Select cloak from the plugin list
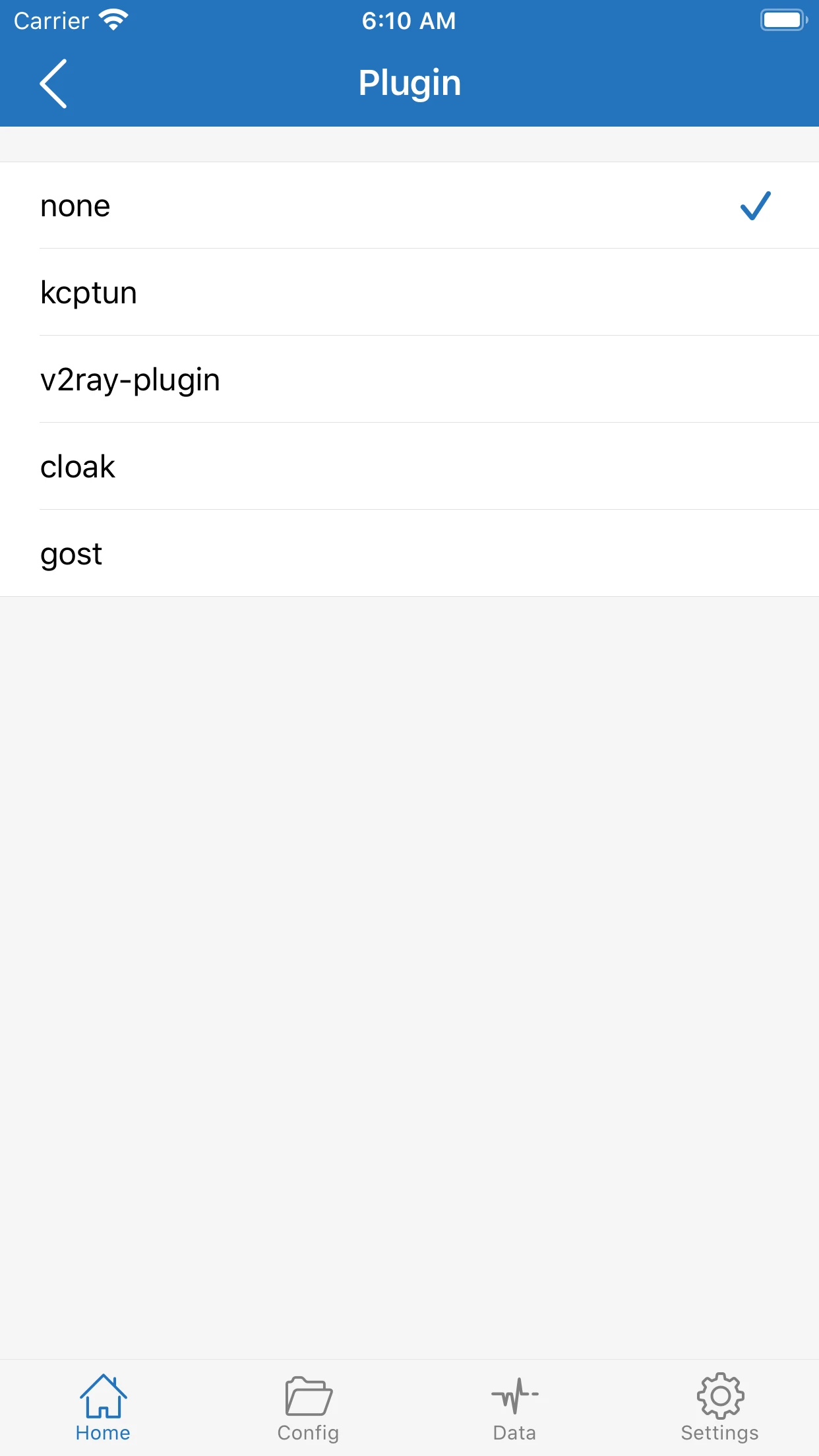 click(x=409, y=467)
